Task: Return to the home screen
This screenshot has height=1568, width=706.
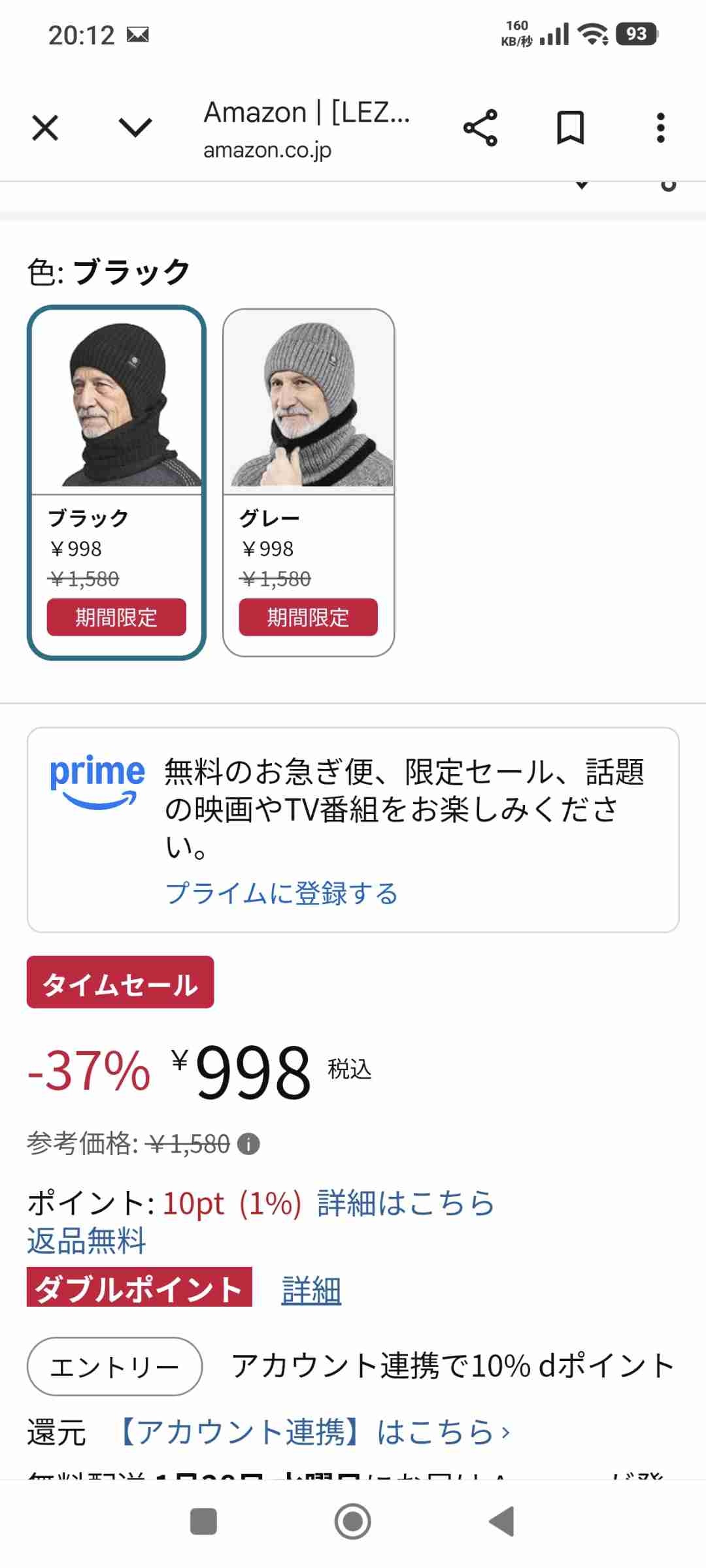Action: click(x=353, y=1522)
